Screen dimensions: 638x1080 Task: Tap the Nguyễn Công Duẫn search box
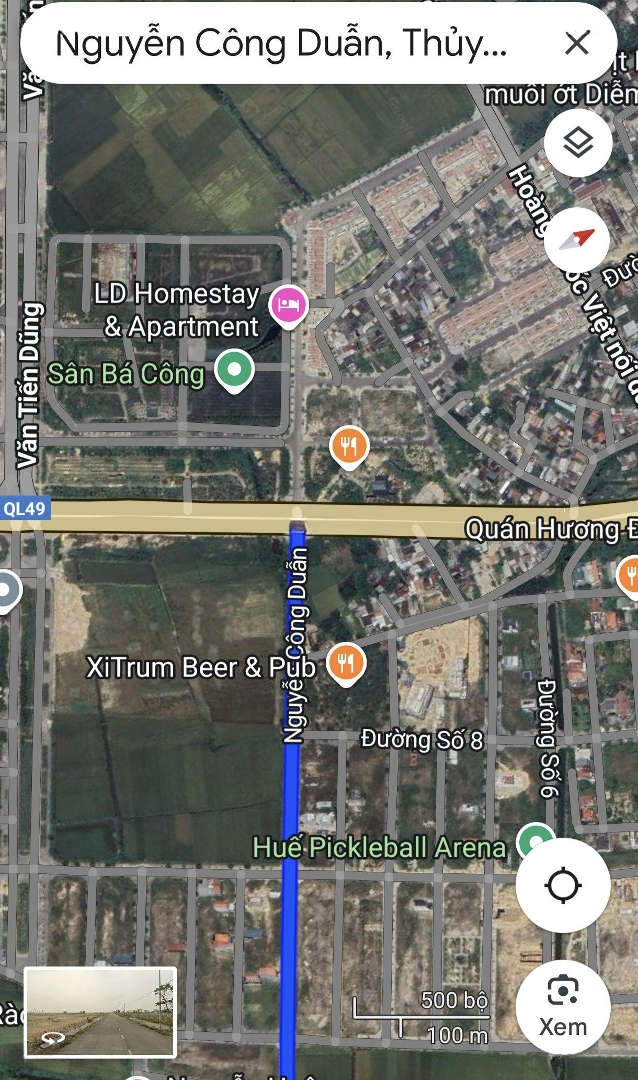coord(280,43)
